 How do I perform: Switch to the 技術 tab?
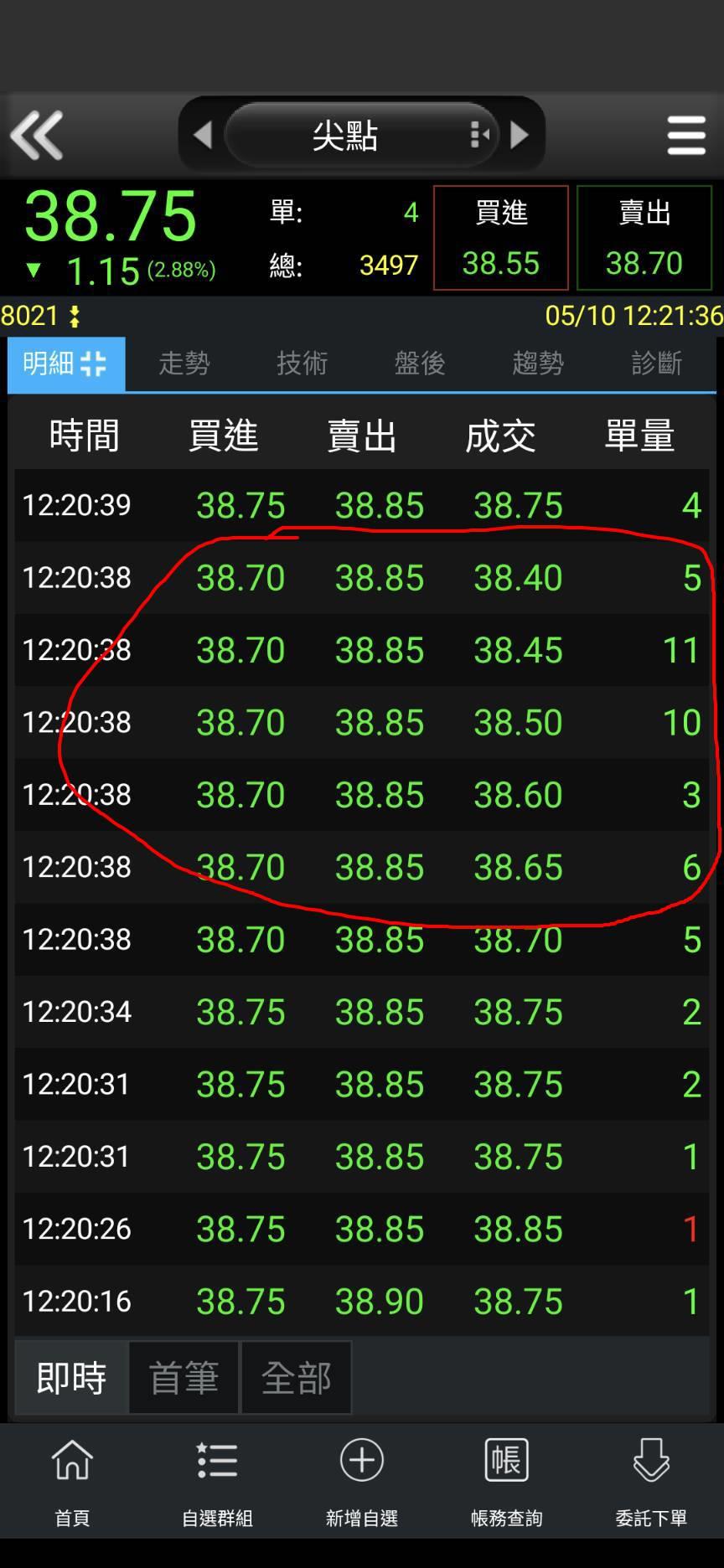[x=302, y=364]
